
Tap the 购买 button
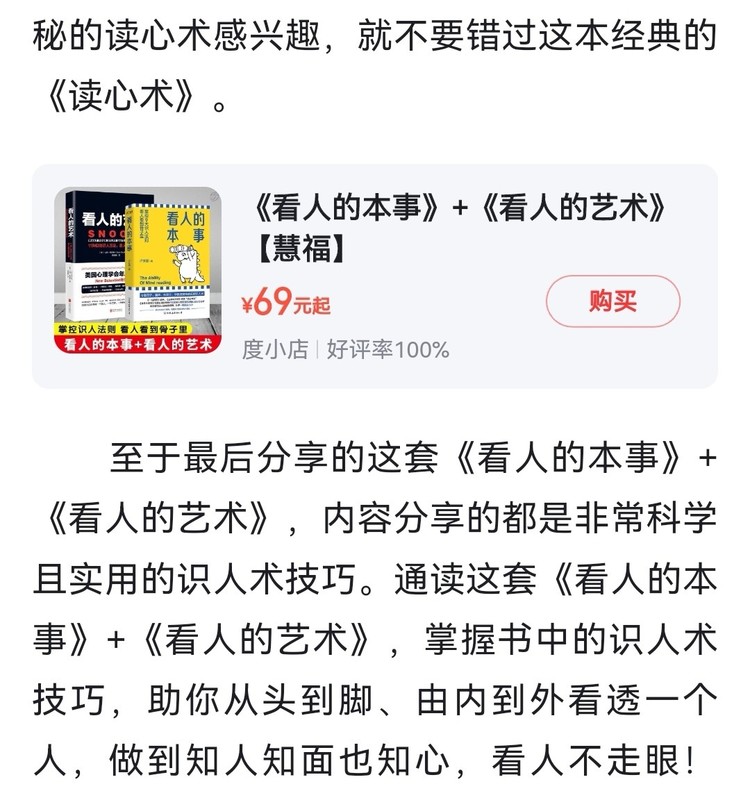[612, 301]
